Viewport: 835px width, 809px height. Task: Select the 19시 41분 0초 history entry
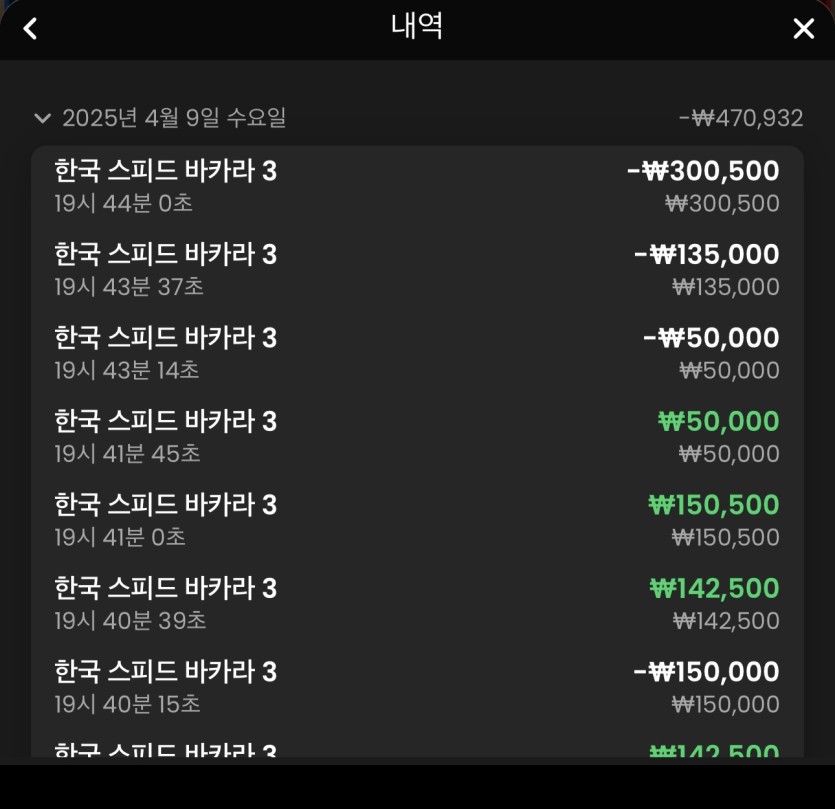(x=416, y=520)
